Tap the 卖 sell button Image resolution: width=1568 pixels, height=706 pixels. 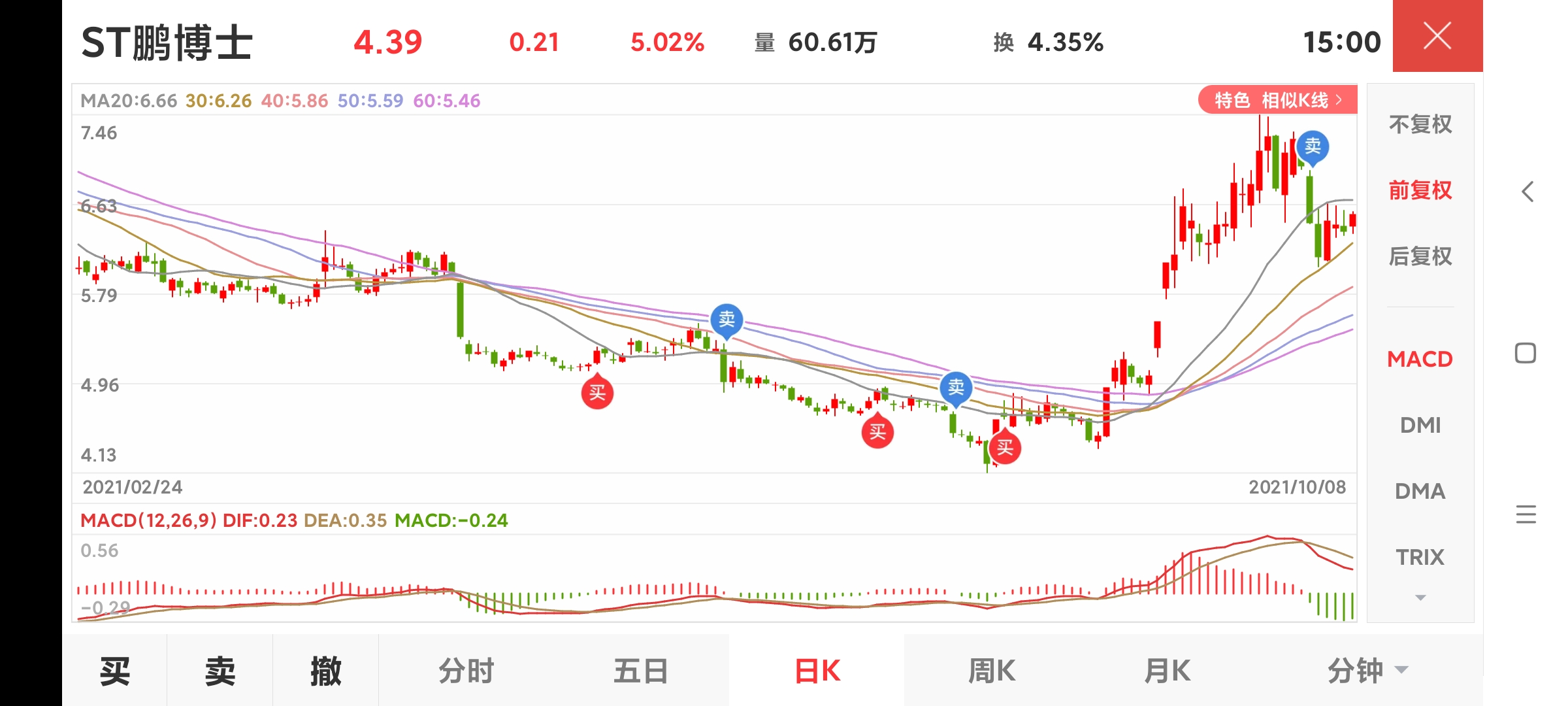click(x=220, y=671)
